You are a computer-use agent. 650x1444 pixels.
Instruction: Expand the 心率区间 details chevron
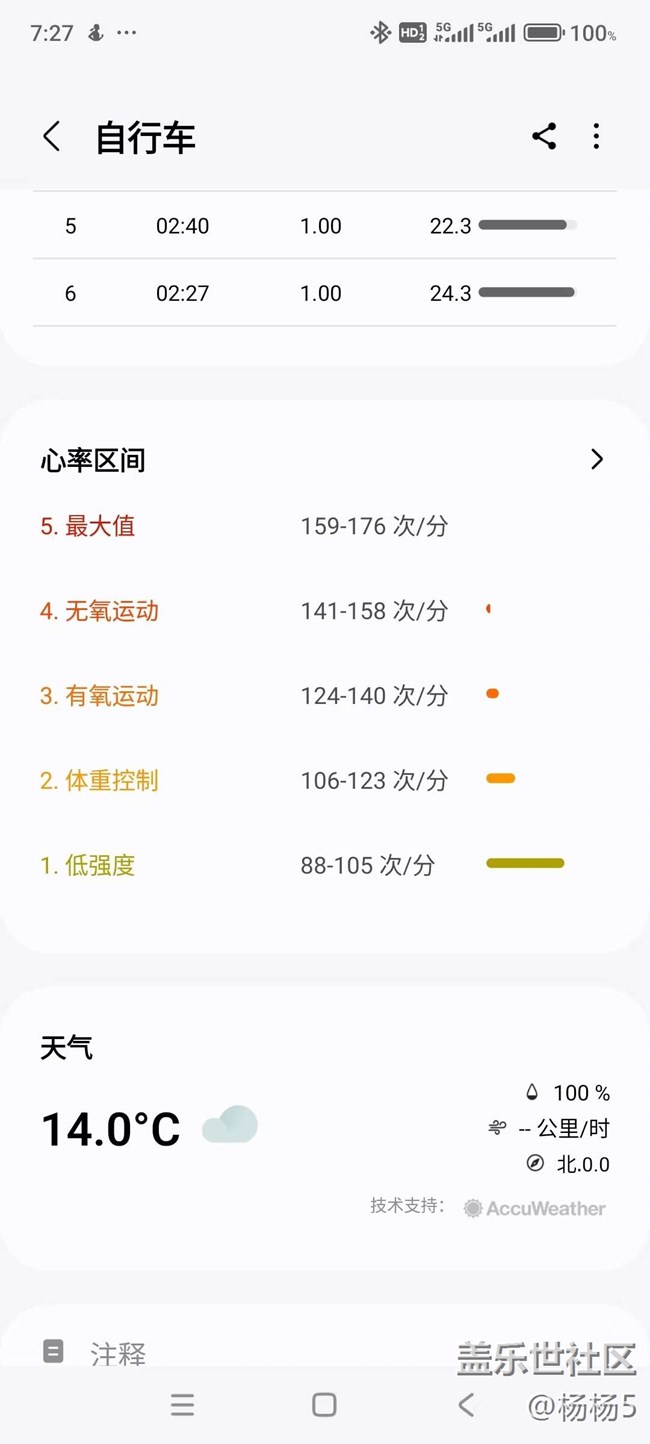tap(597, 459)
